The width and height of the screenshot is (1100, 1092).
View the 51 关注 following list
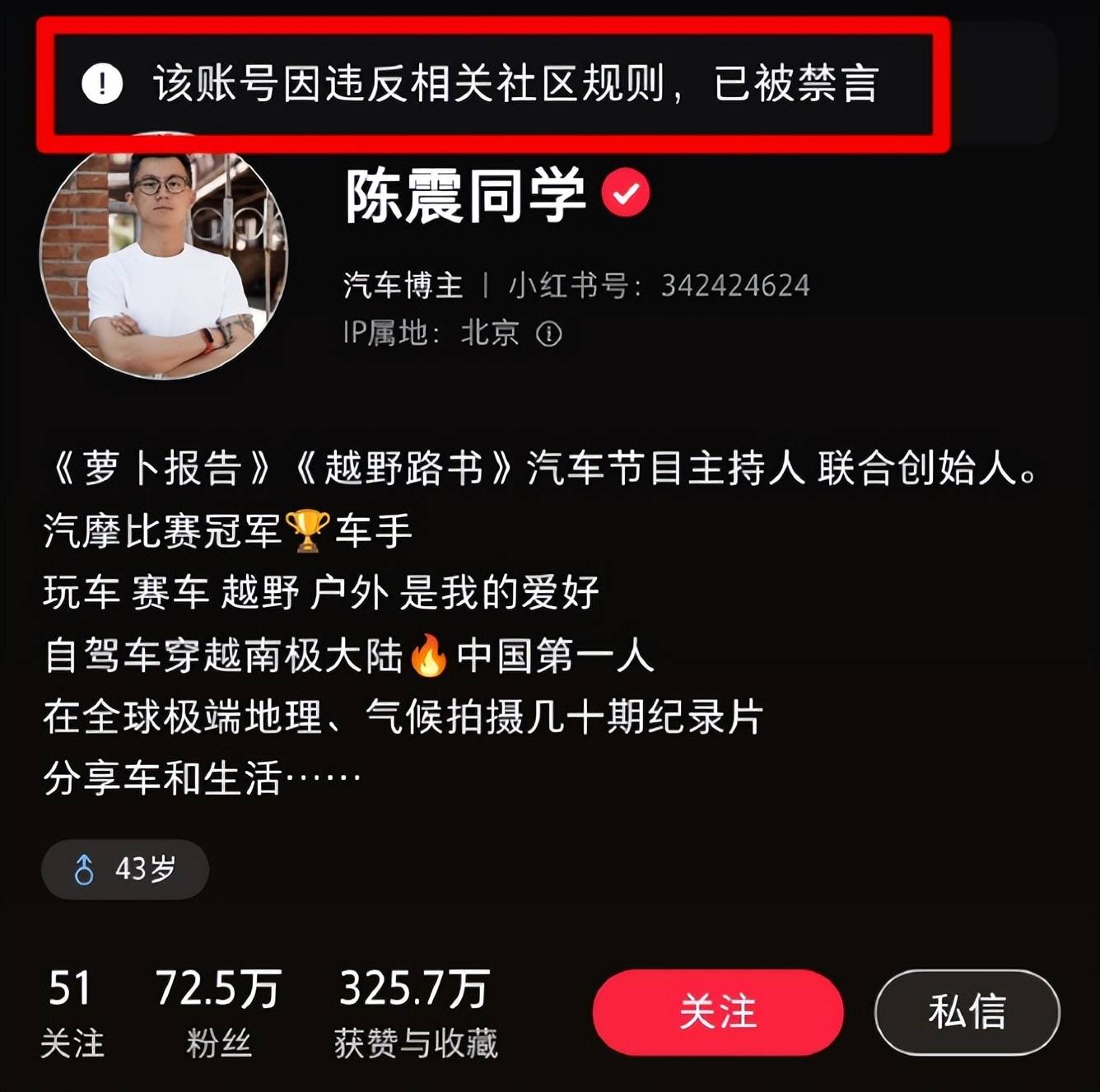71,1012
